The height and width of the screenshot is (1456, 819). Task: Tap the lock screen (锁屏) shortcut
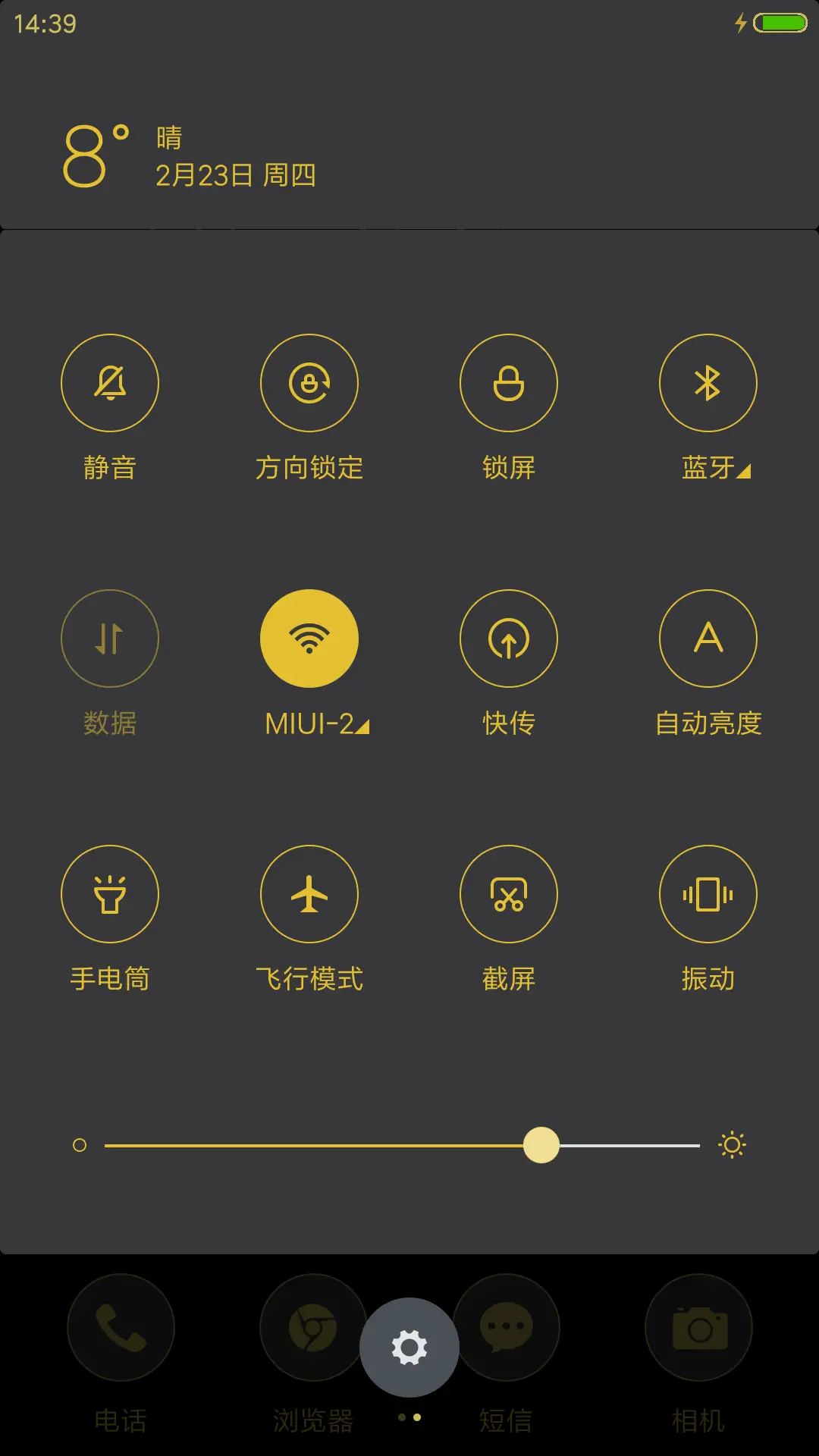point(509,383)
